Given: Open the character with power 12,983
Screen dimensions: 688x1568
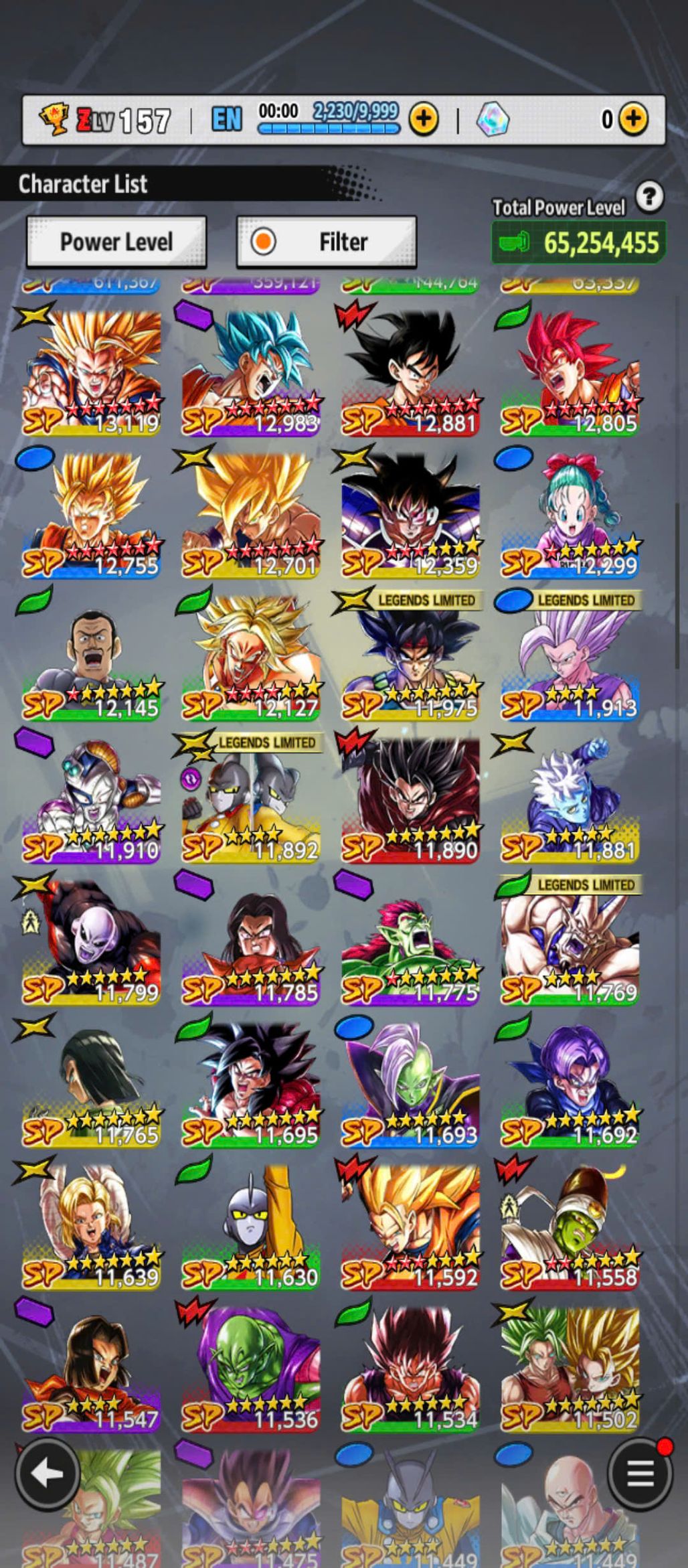Looking at the screenshot, I should pos(251,372).
